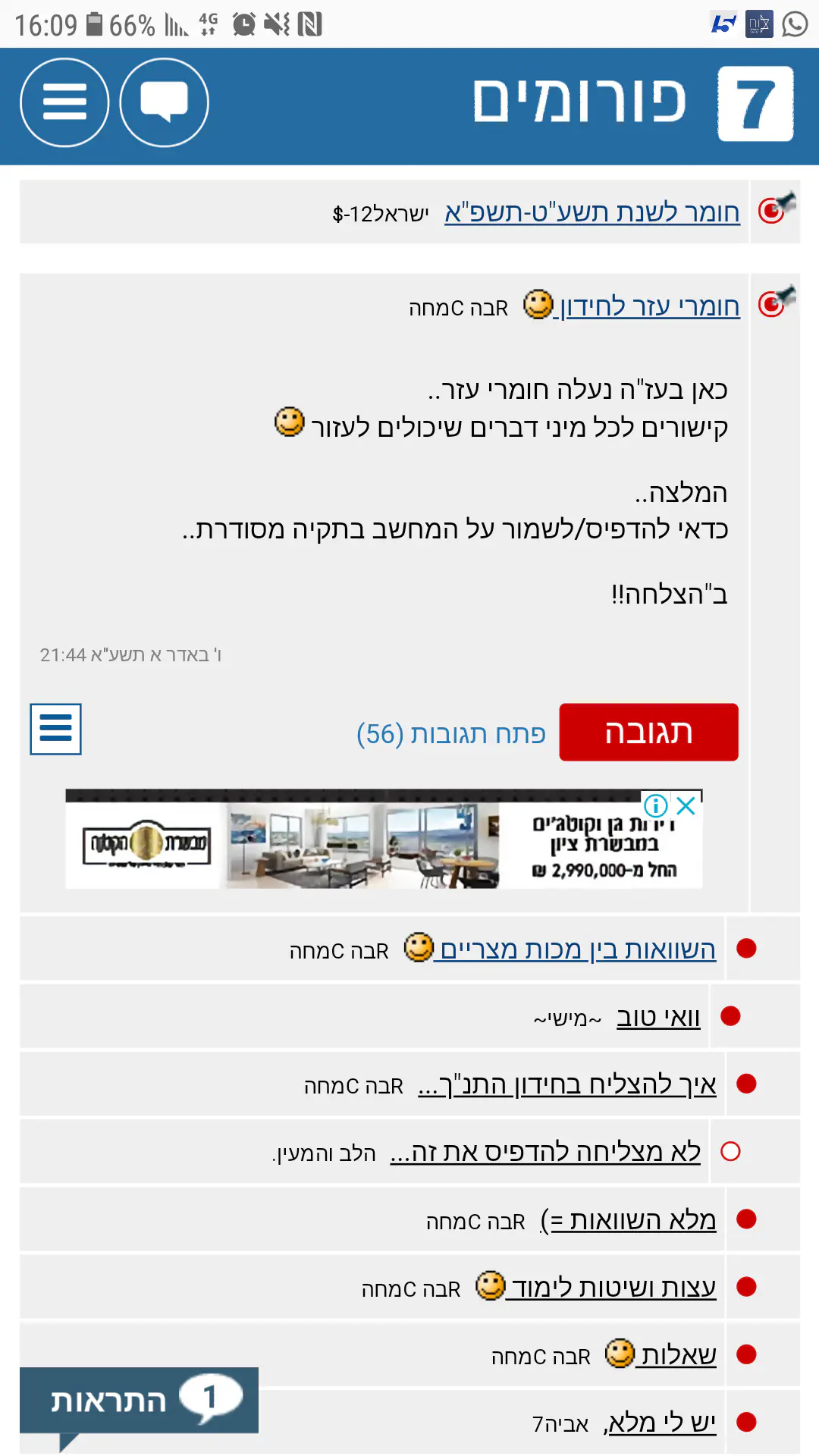Image resolution: width=819 pixels, height=1456 pixels.
Task: Close the ad banner
Action: click(686, 805)
